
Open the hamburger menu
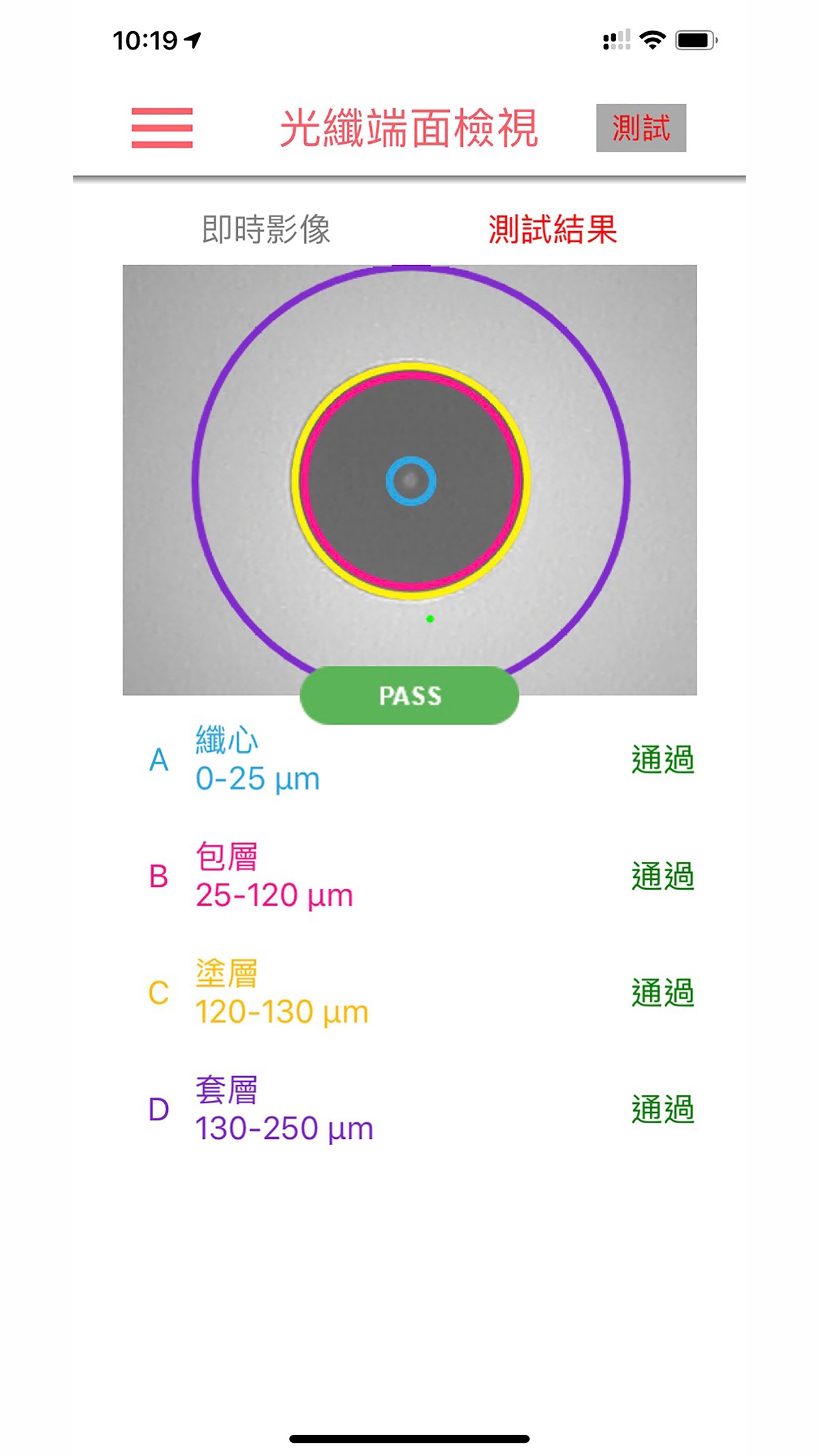point(162,128)
